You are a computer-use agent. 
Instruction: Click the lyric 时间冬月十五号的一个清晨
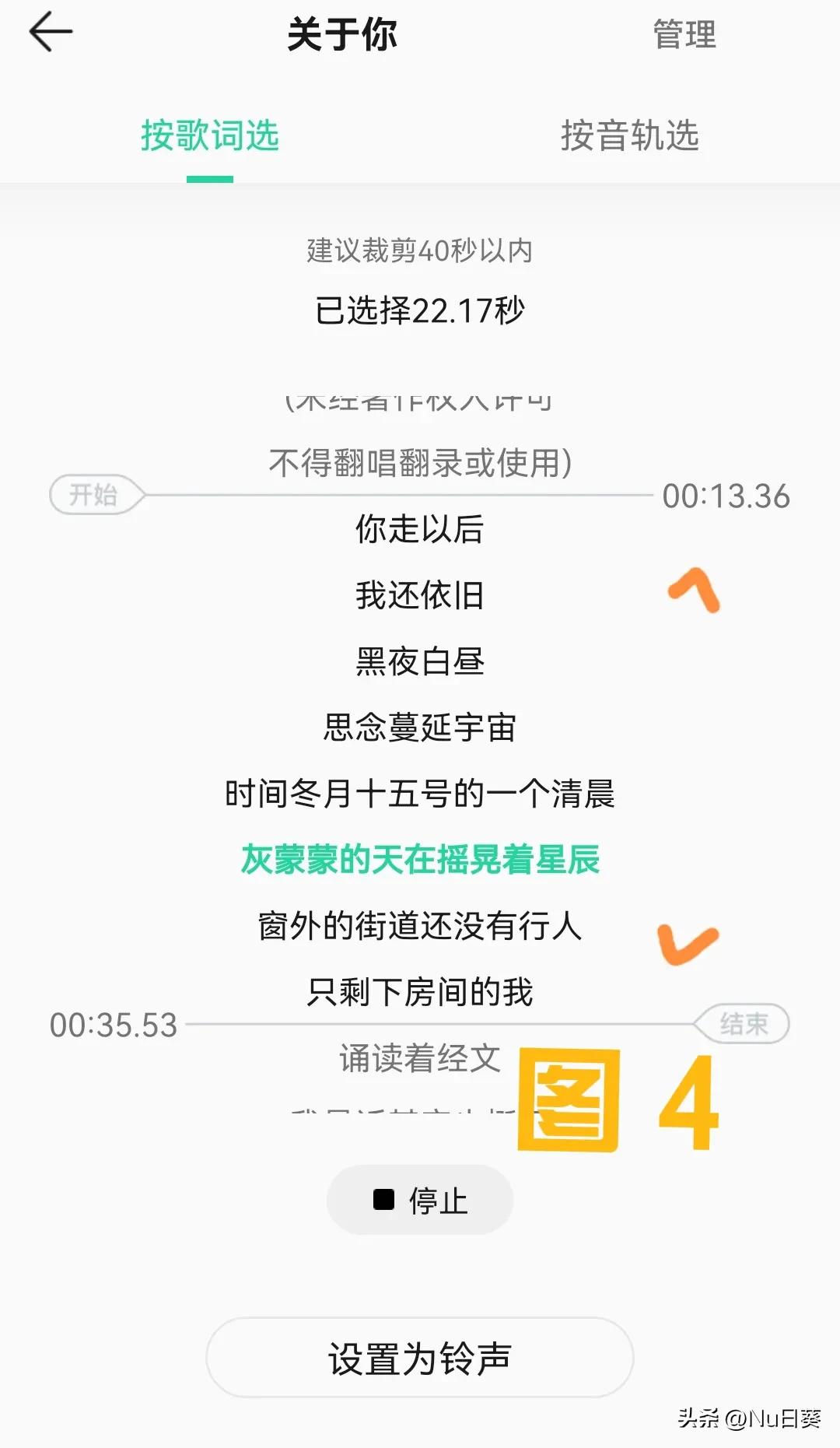[x=420, y=794]
